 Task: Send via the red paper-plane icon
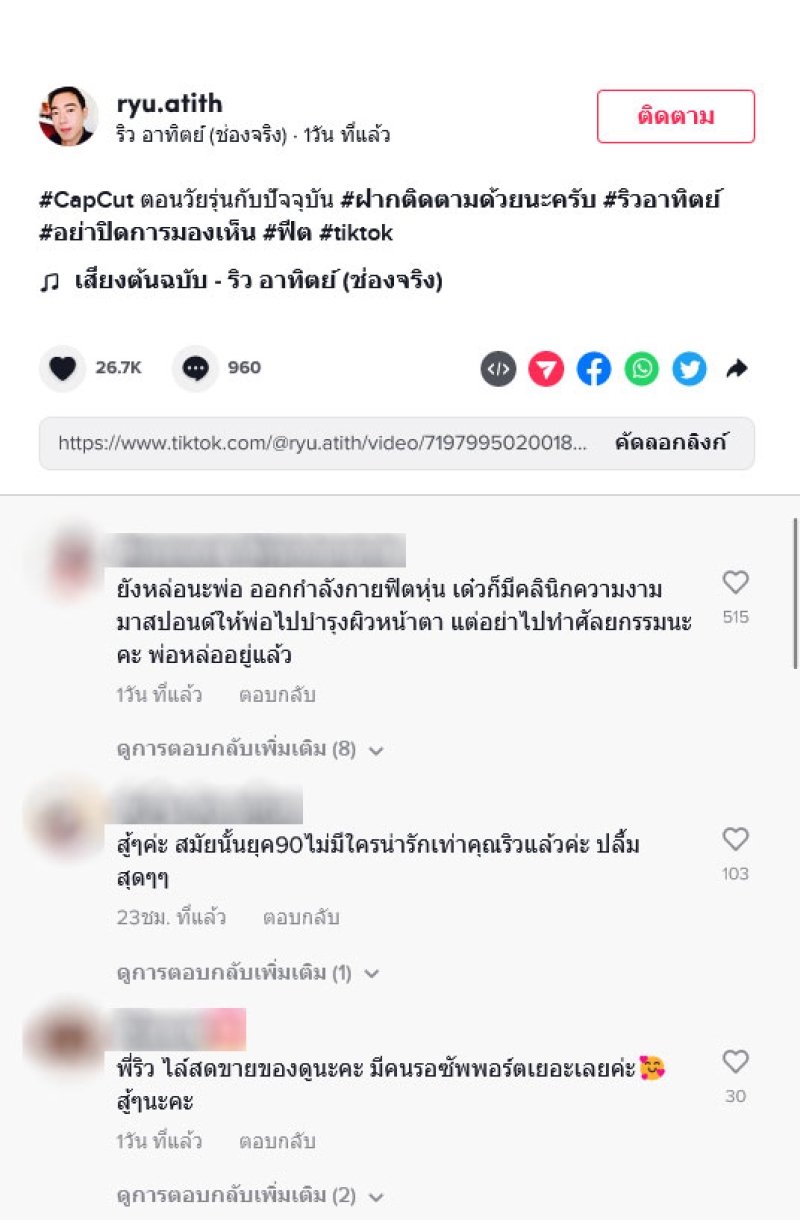click(x=546, y=369)
